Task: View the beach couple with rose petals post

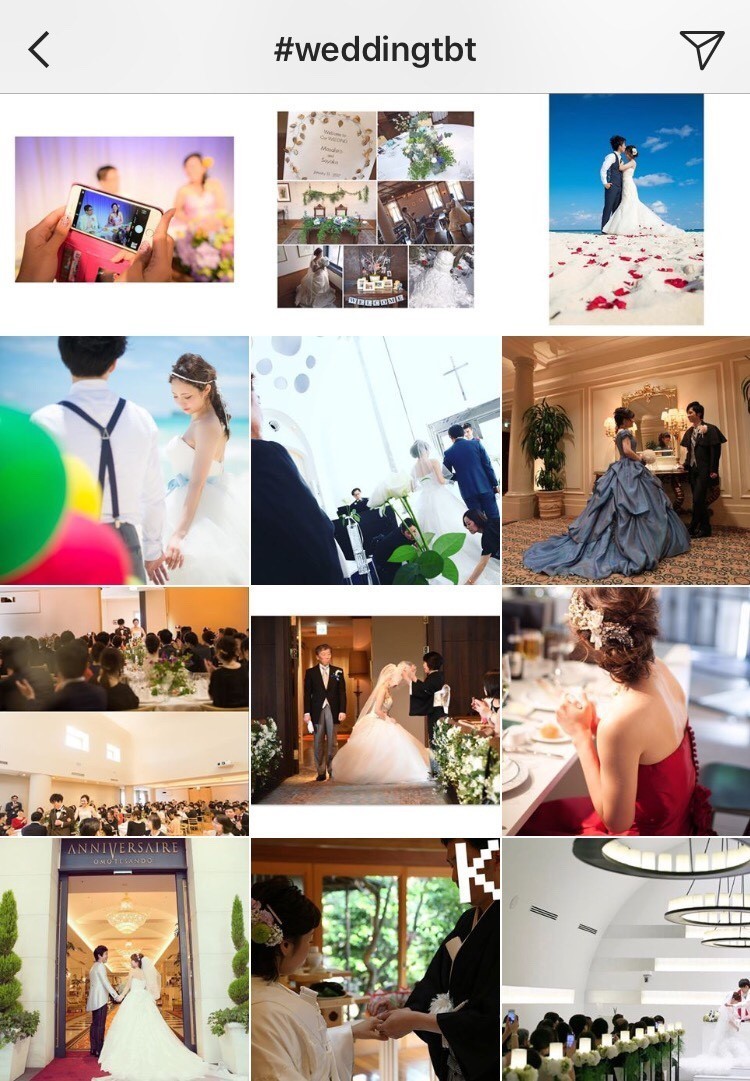Action: [626, 209]
